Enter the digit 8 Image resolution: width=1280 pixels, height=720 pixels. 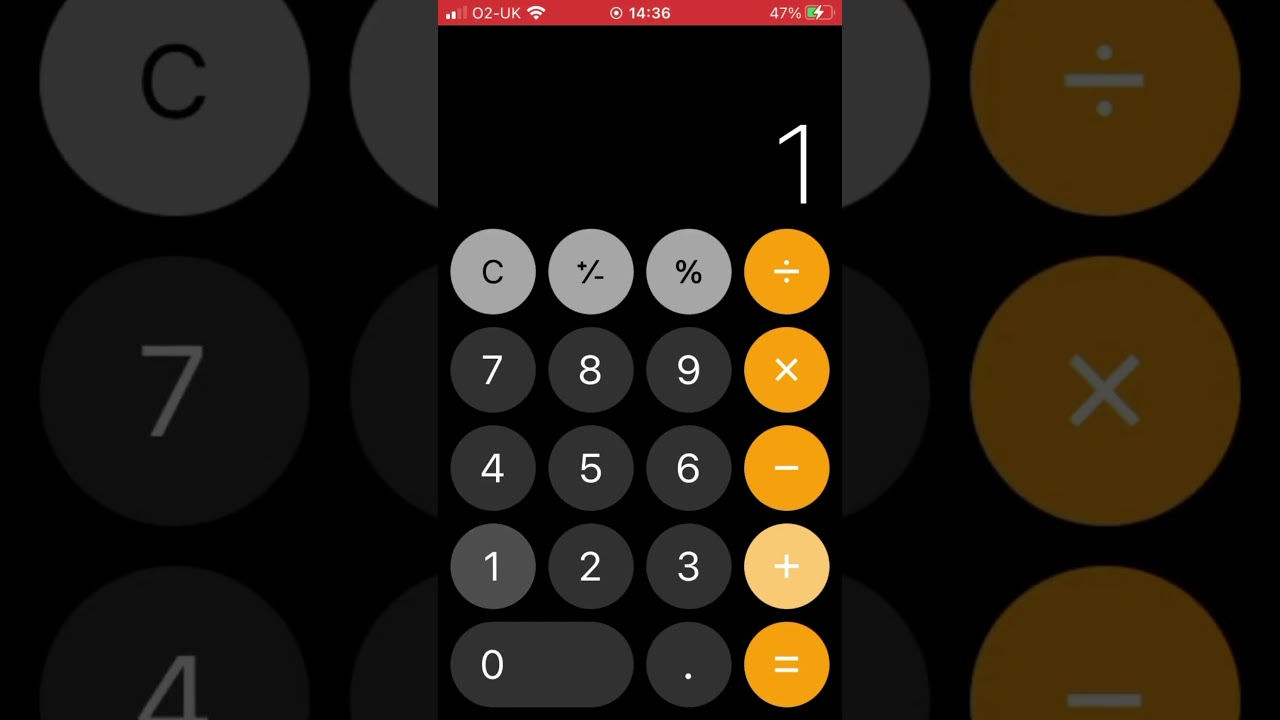click(x=590, y=370)
